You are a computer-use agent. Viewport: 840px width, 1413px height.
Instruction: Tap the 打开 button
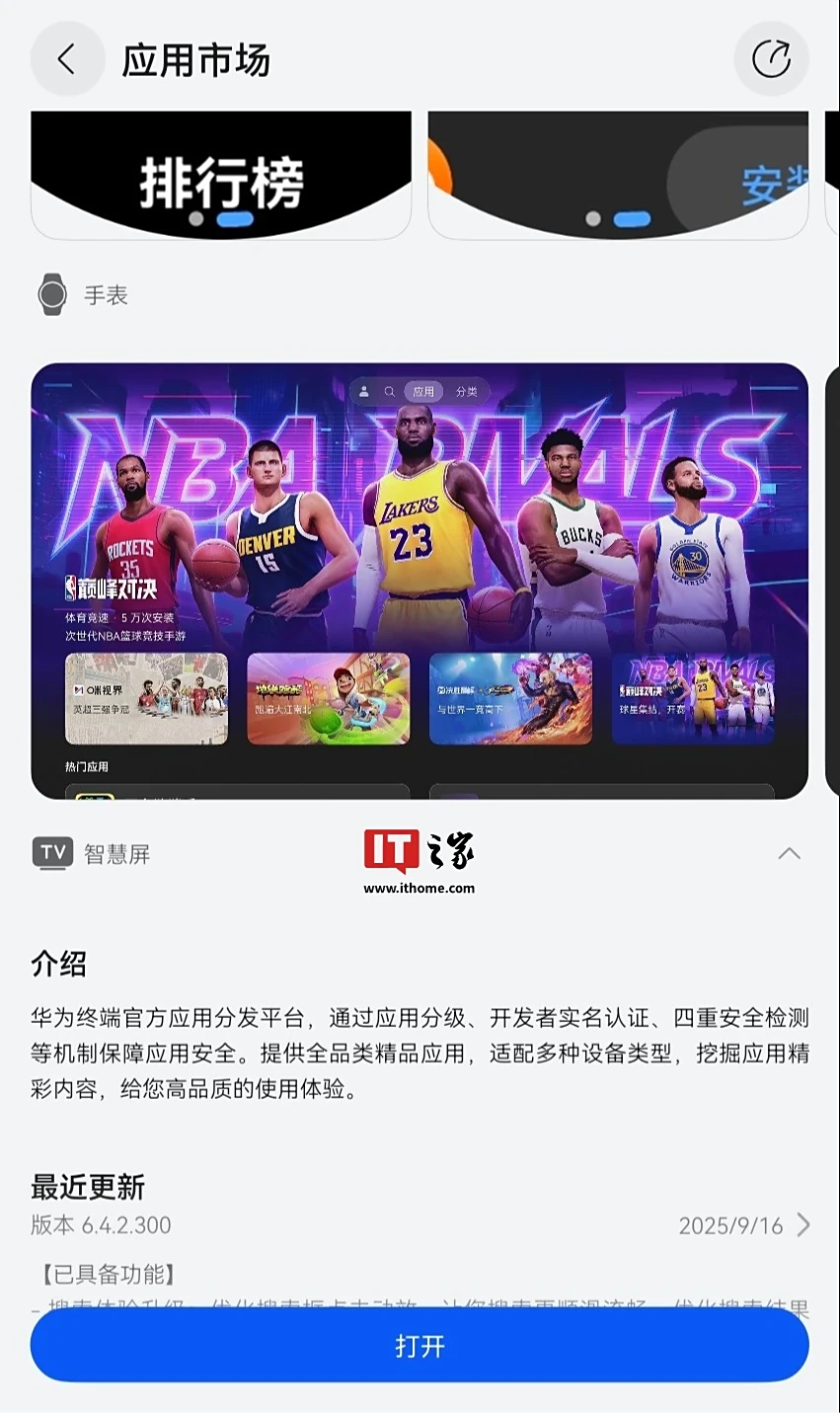pos(420,1346)
